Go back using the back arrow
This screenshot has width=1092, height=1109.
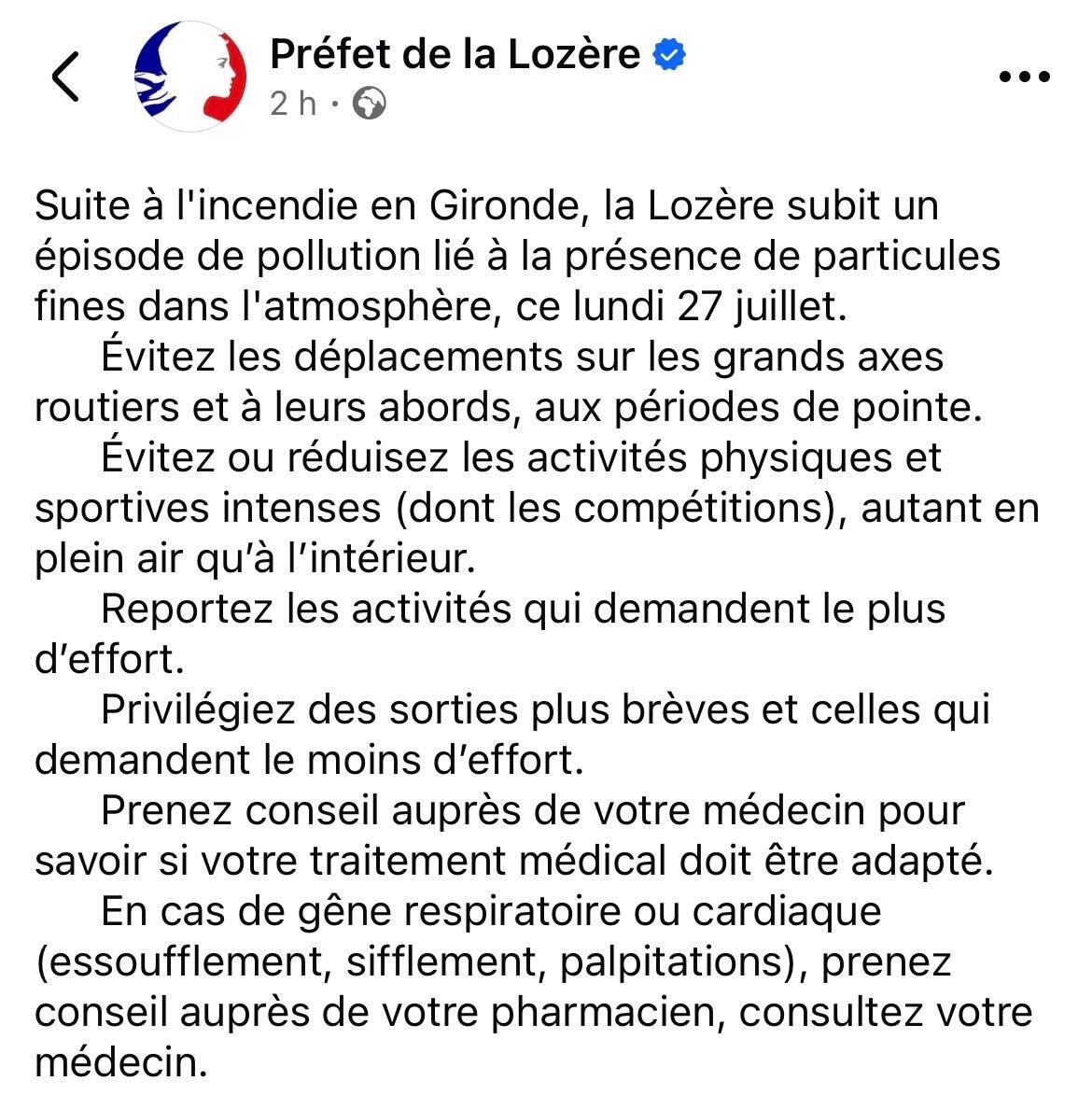65,77
